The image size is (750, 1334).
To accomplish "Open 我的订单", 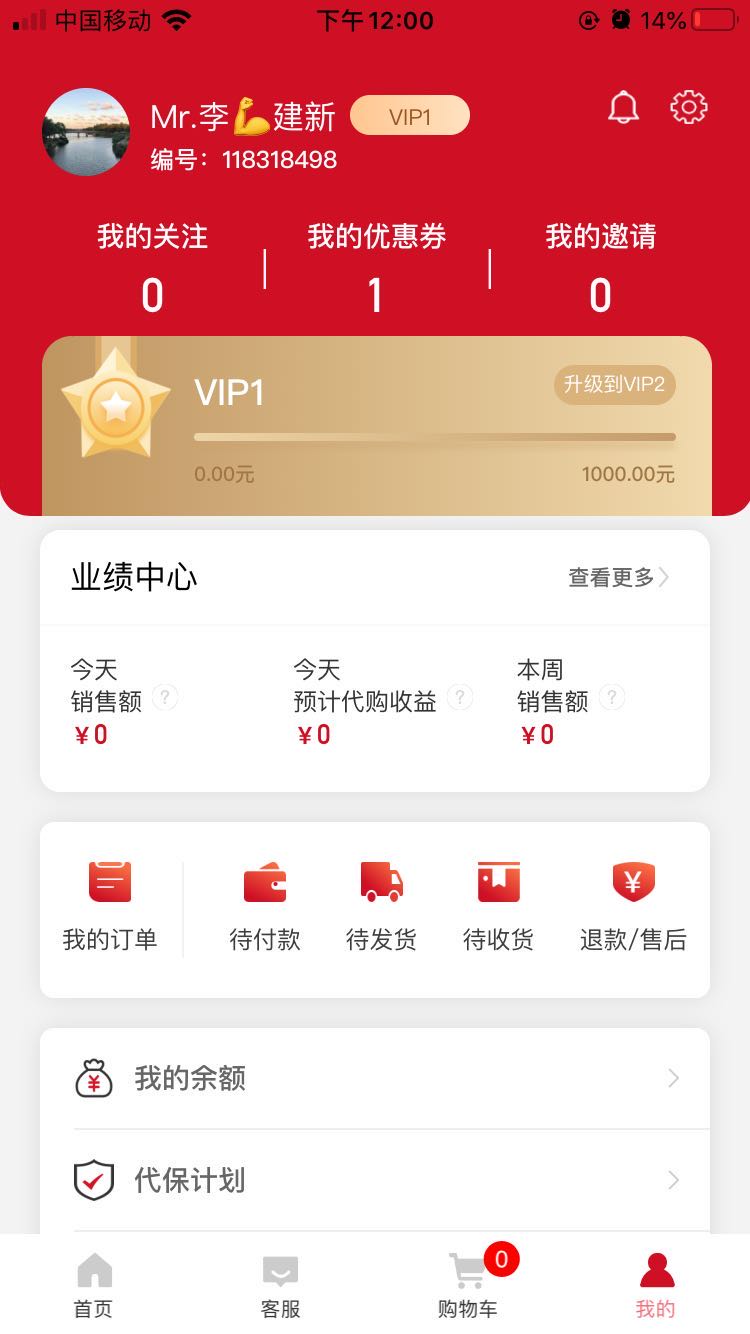I will point(110,906).
